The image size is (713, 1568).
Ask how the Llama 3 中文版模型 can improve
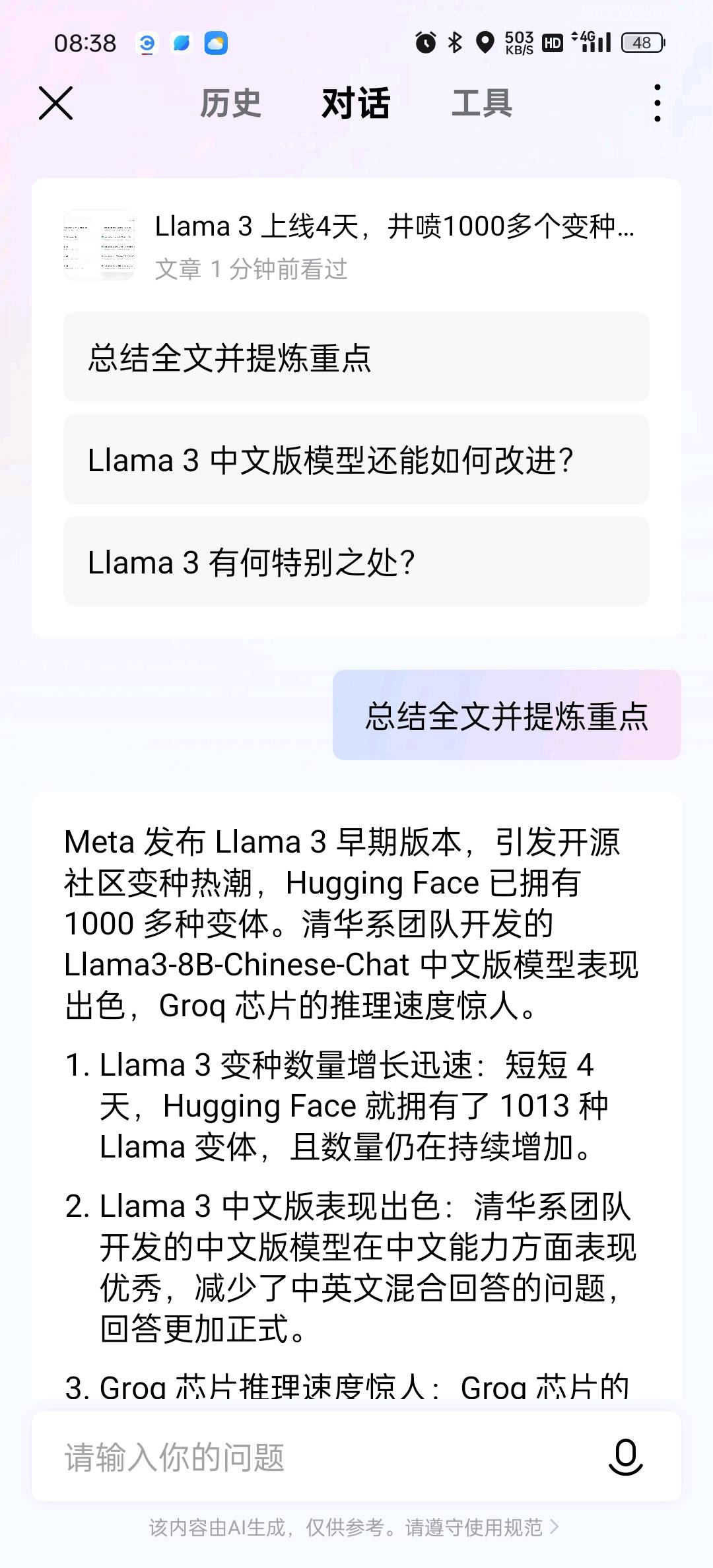356,459
